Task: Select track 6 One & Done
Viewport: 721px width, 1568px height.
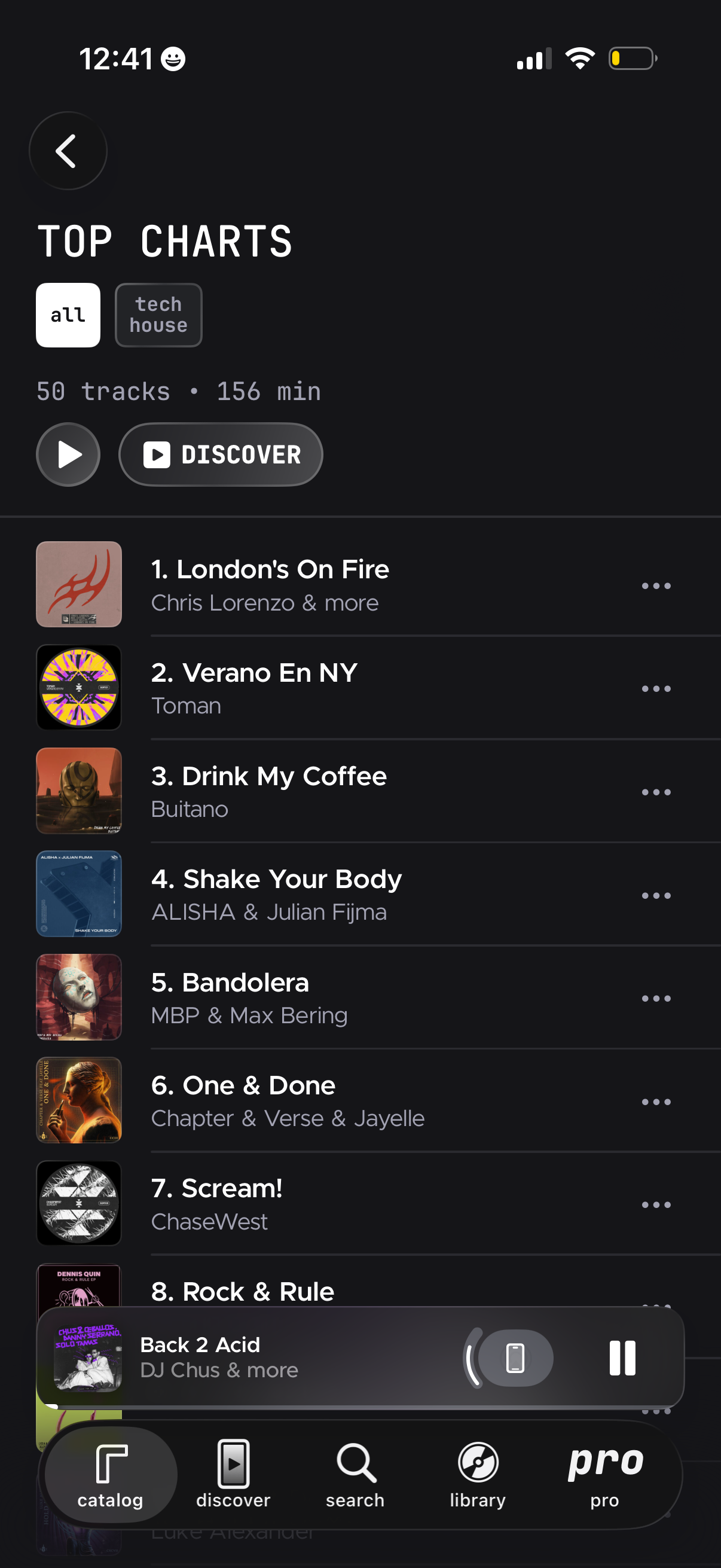Action: click(x=304, y=1100)
